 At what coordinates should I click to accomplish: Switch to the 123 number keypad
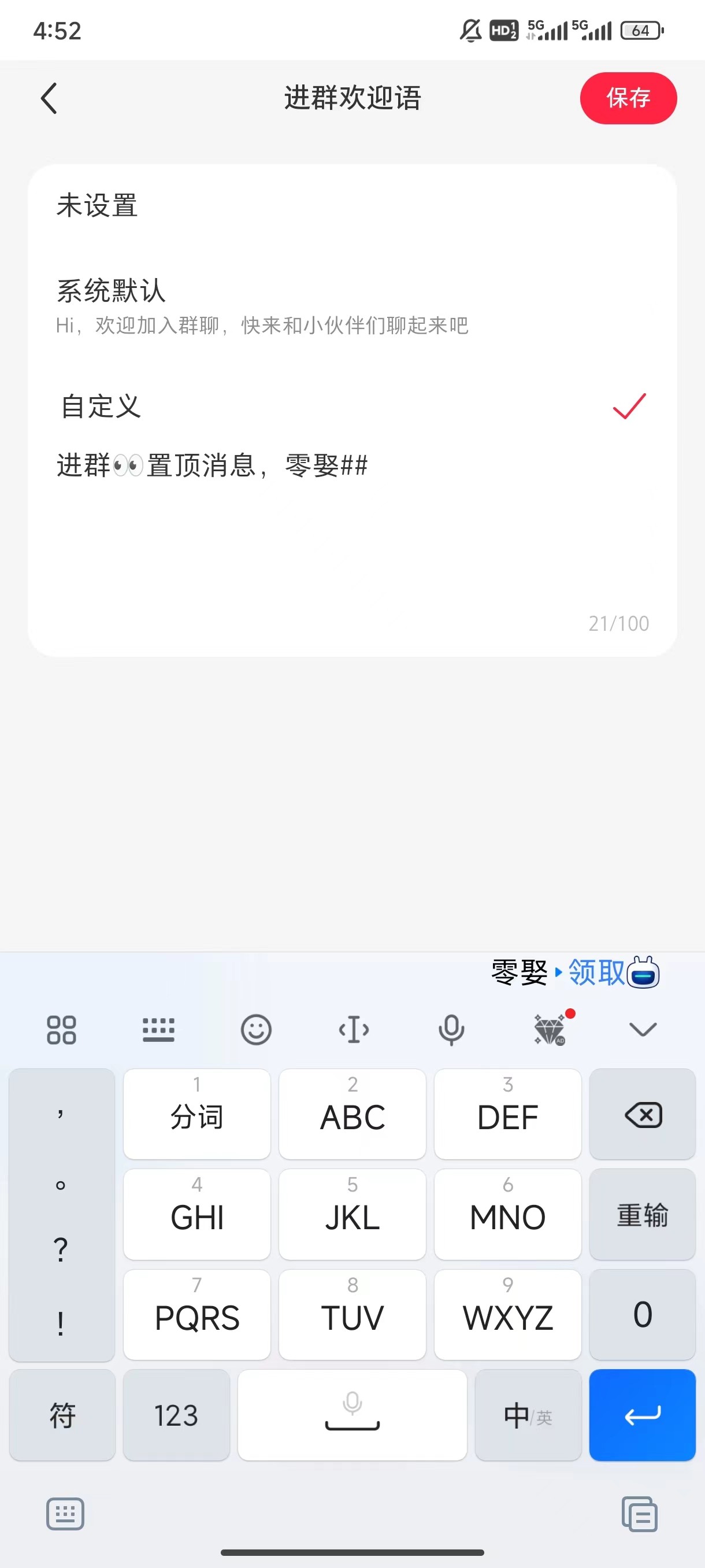tap(175, 1415)
